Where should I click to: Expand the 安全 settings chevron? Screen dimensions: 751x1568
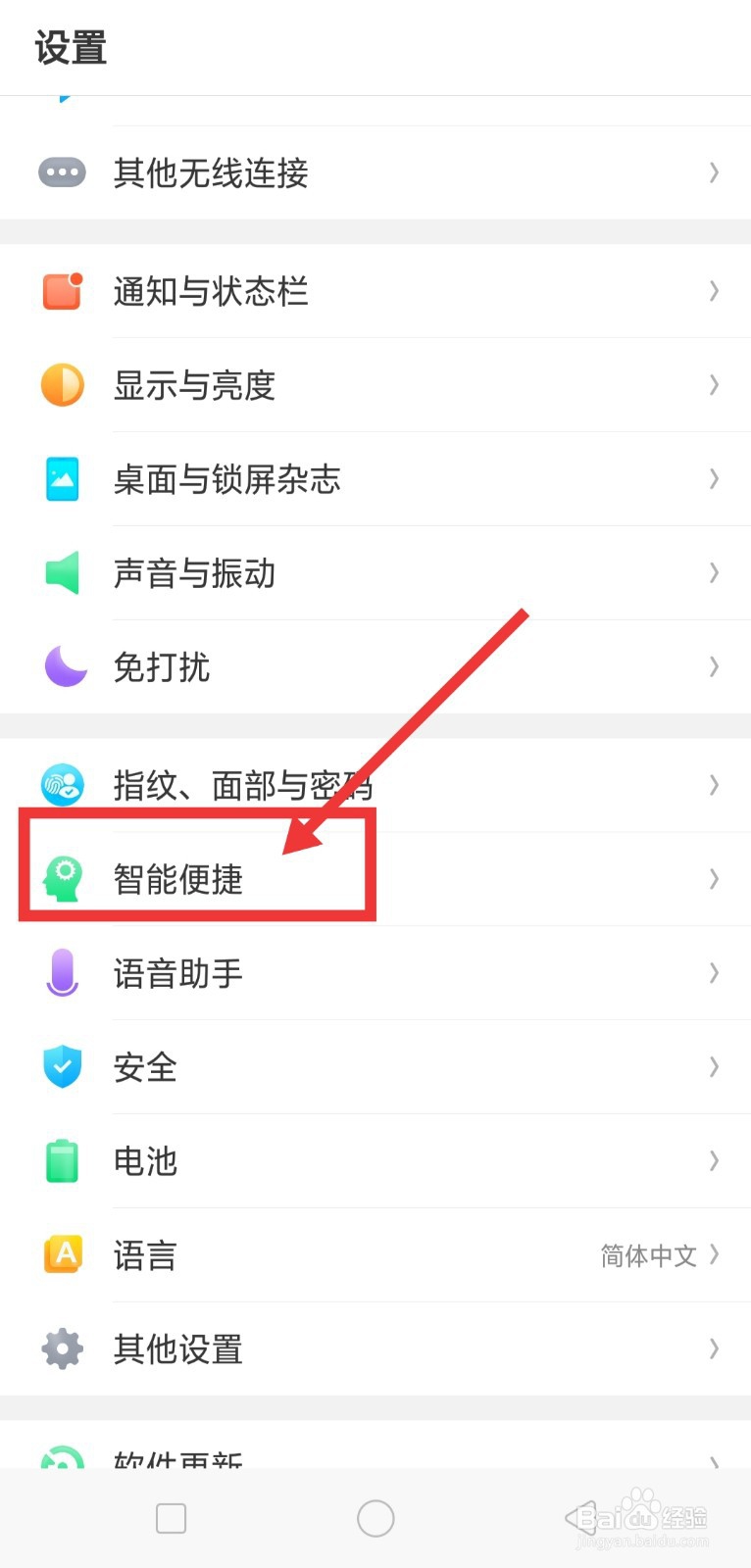pyautogui.click(x=715, y=1066)
